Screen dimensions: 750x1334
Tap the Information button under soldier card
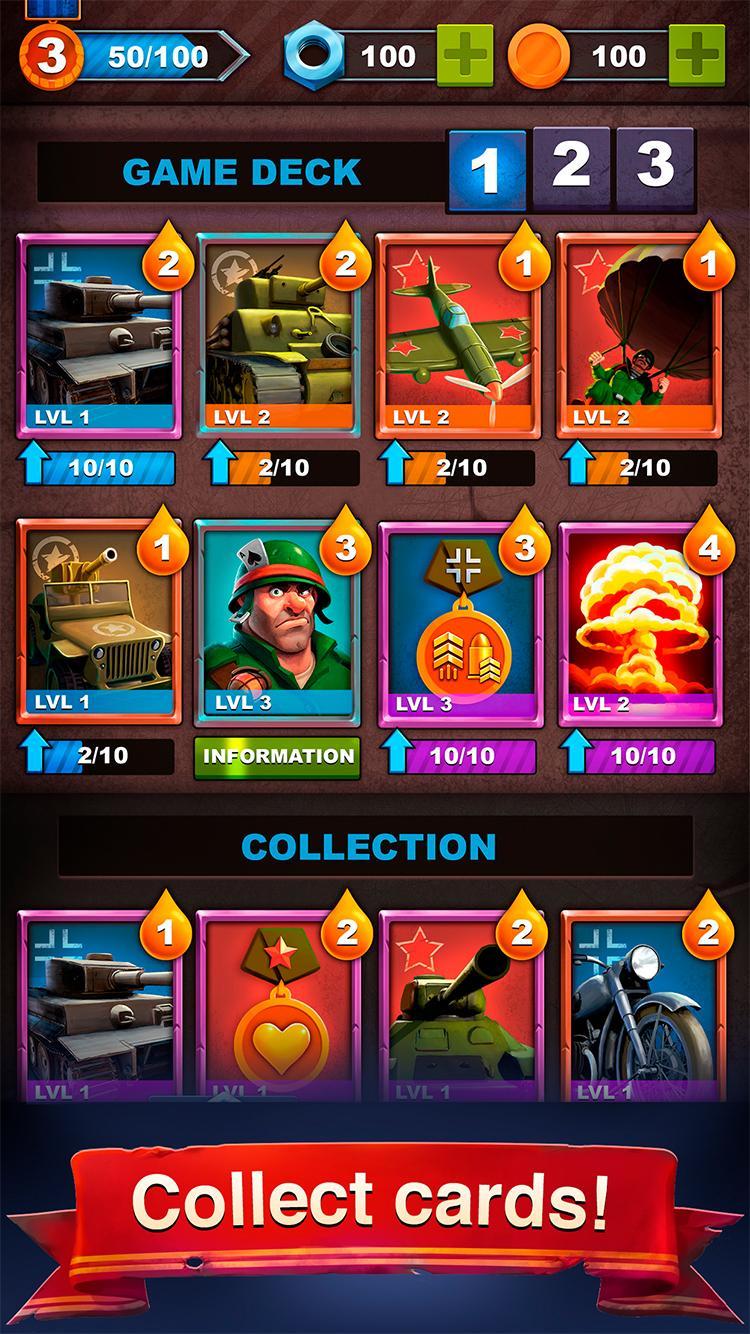[278, 757]
